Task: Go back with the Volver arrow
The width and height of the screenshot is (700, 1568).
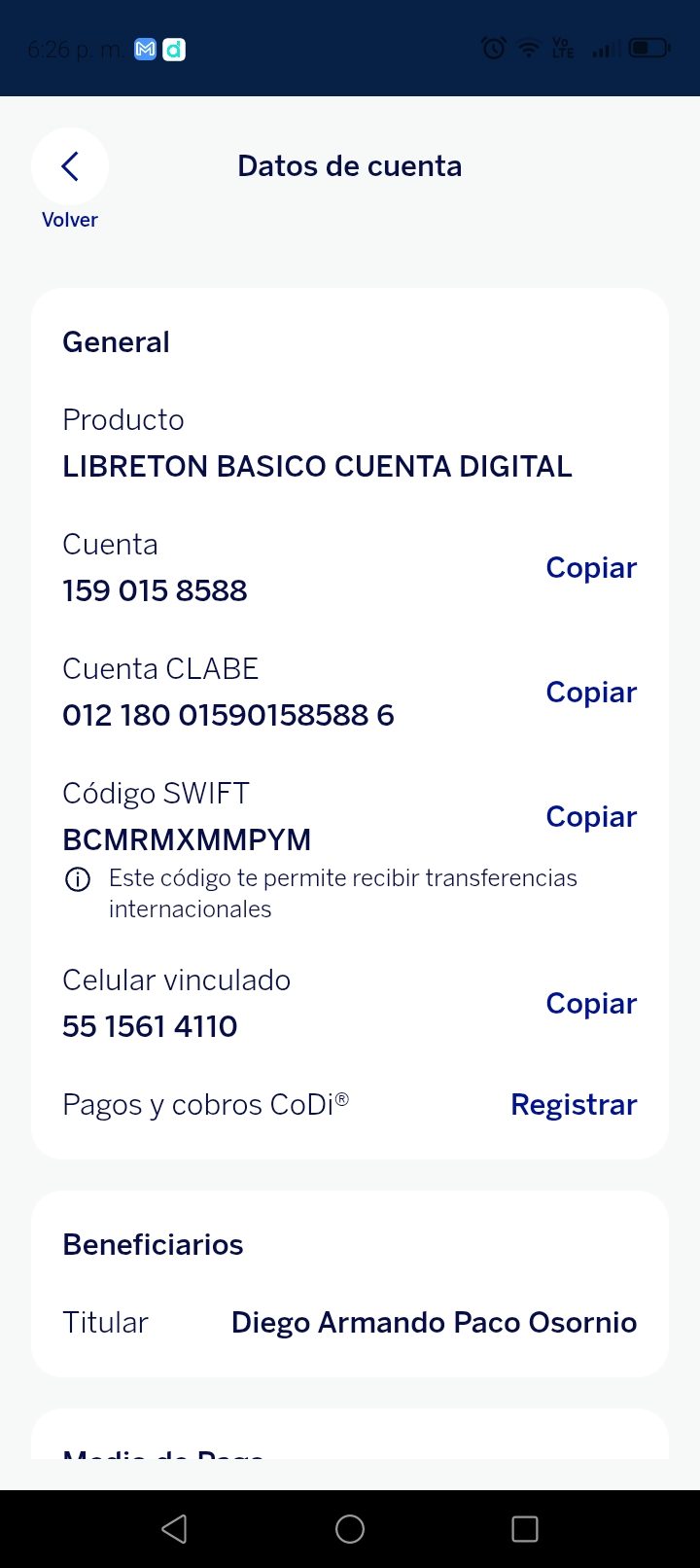Action: click(70, 166)
